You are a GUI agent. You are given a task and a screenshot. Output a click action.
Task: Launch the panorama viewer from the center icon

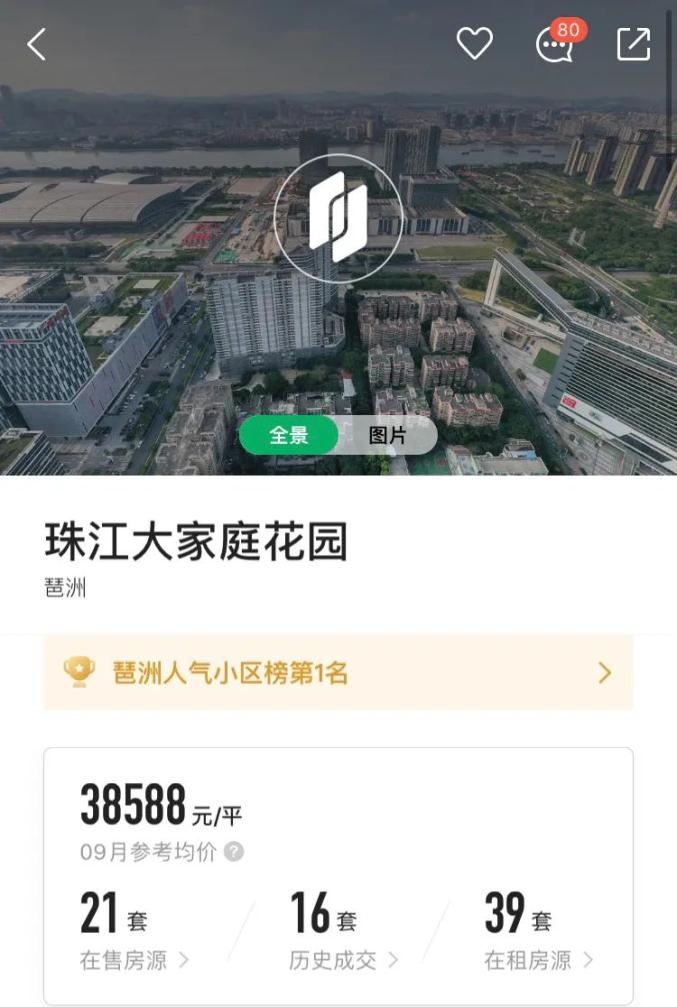coord(338,217)
